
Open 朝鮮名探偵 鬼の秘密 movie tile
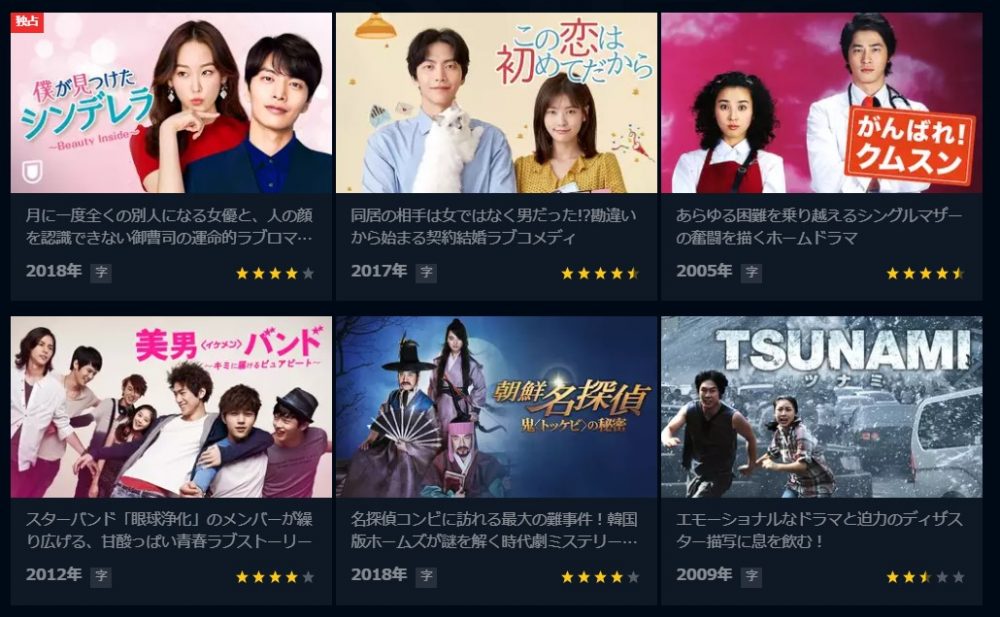tap(496, 408)
